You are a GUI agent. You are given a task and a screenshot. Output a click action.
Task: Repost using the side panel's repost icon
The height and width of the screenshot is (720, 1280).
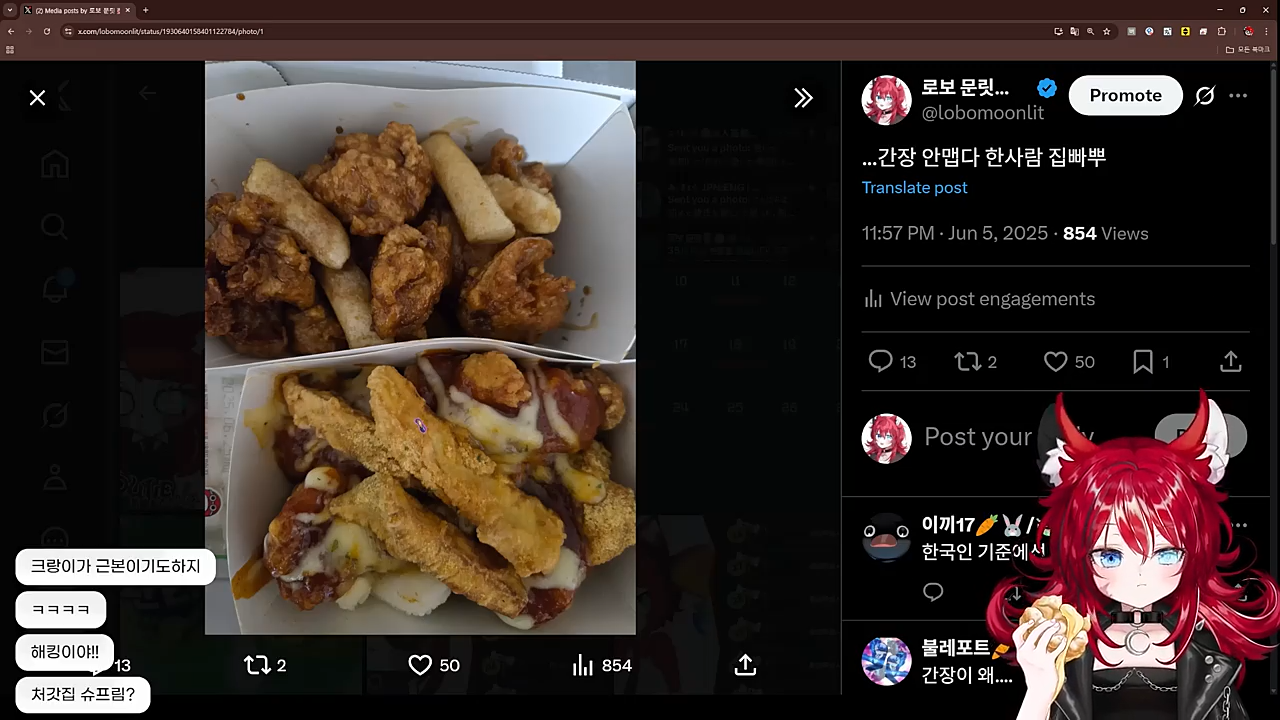click(968, 361)
